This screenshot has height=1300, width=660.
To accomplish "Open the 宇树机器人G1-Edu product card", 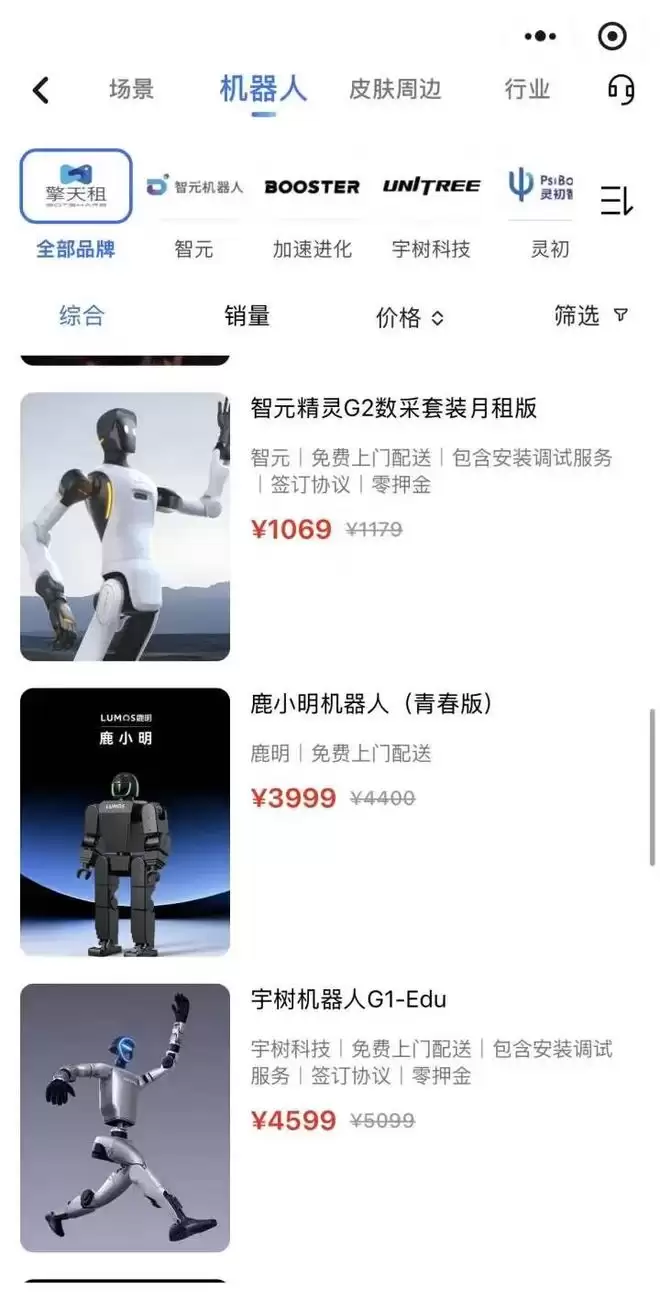I will tap(348, 999).
